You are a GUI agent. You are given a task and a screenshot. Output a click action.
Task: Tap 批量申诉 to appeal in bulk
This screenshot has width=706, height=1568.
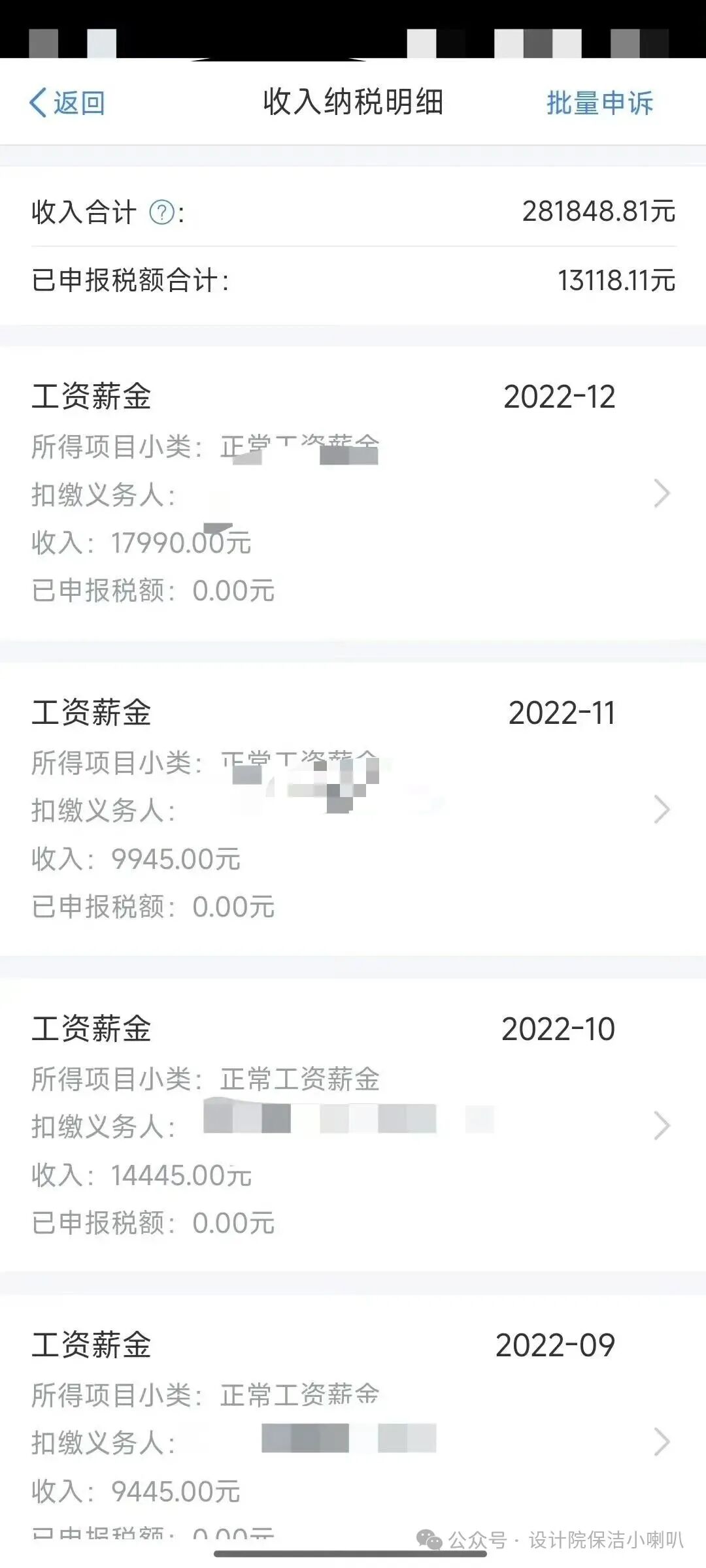[x=599, y=103]
